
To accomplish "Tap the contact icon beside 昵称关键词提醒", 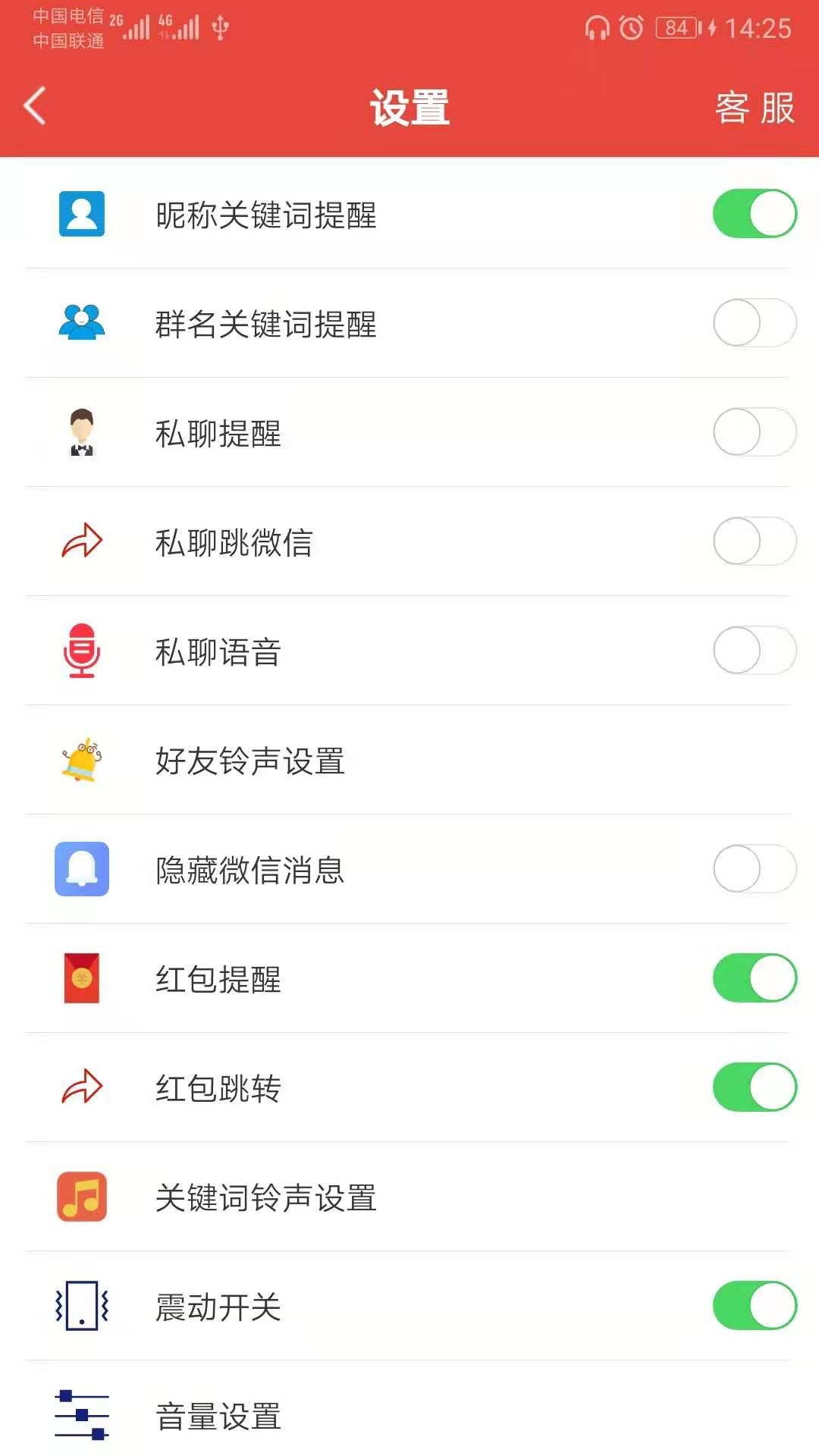I will click(x=81, y=213).
